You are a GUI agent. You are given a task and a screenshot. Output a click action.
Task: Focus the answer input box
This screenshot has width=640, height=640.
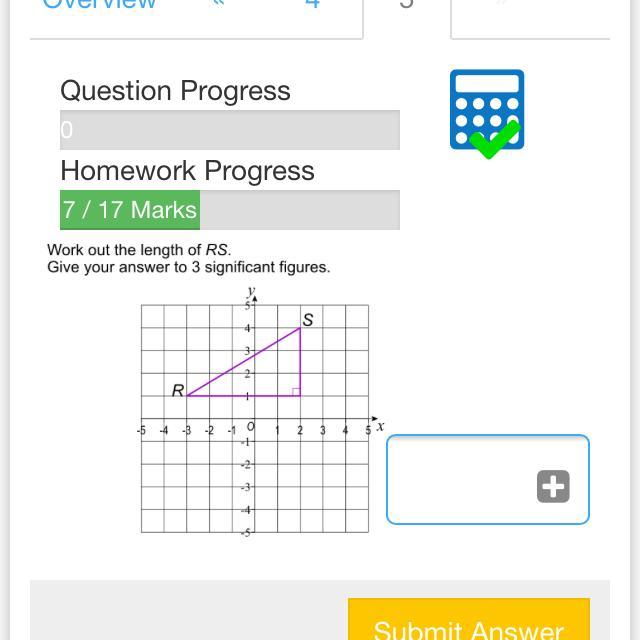488,479
